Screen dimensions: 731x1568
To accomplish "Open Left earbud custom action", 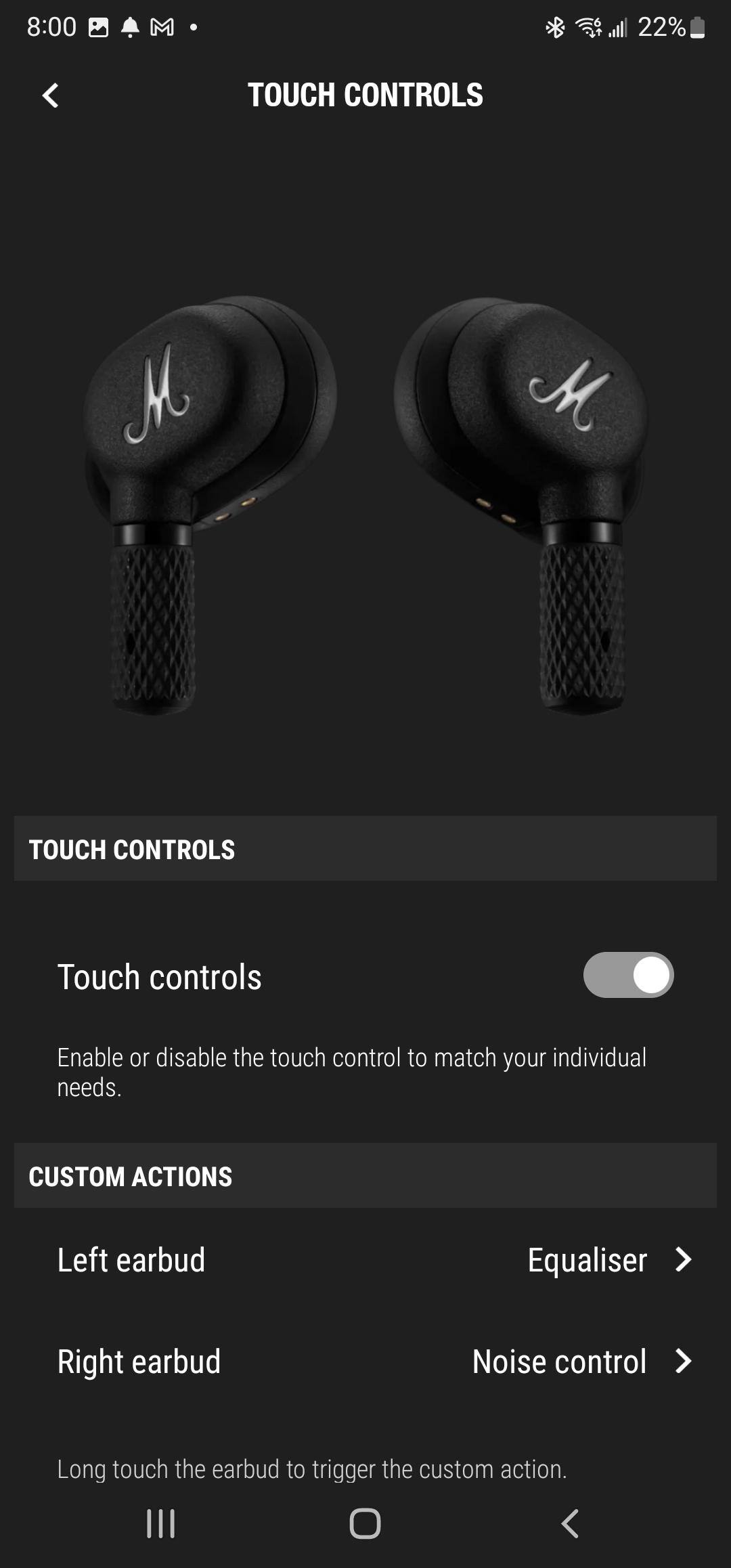I will pos(365,1260).
